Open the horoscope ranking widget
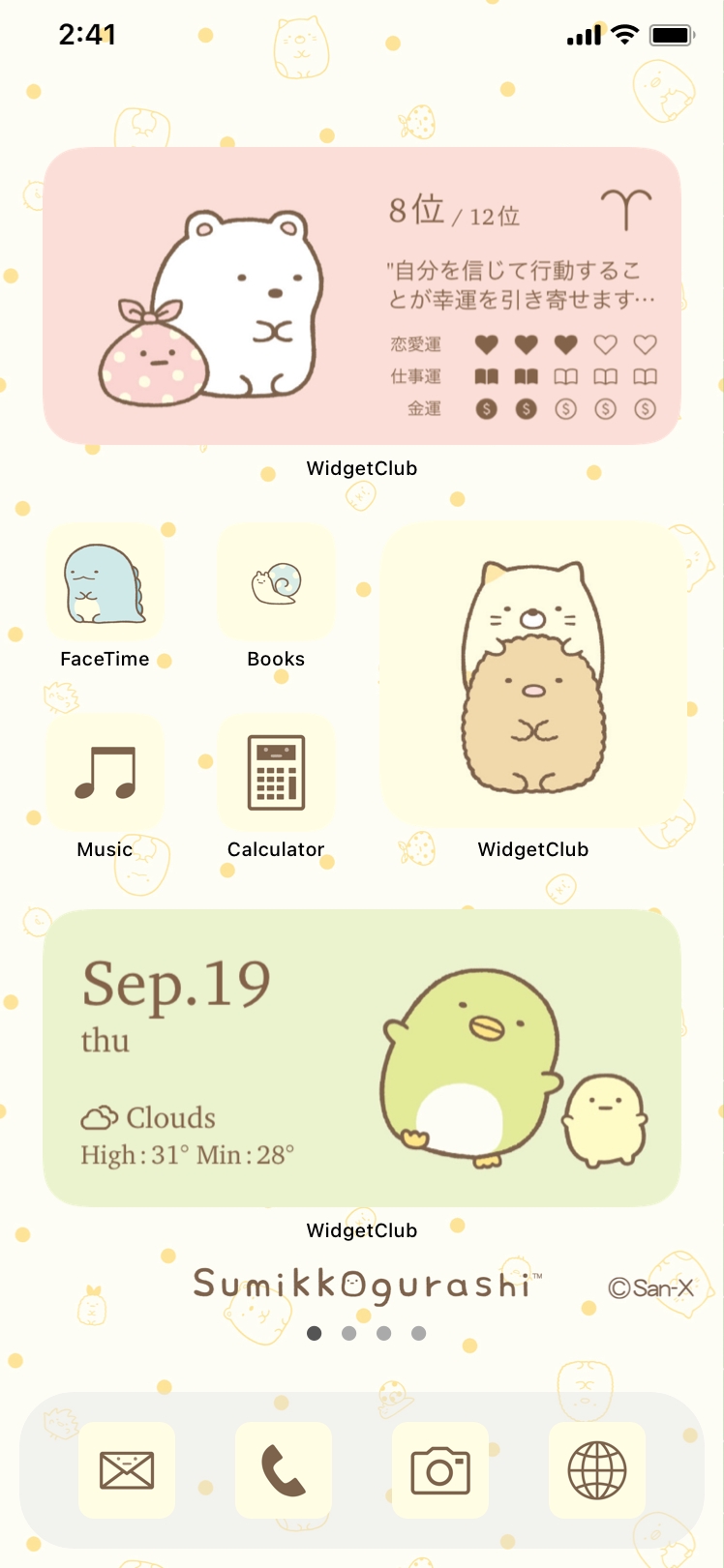Image resolution: width=724 pixels, height=1568 pixels. (362, 296)
